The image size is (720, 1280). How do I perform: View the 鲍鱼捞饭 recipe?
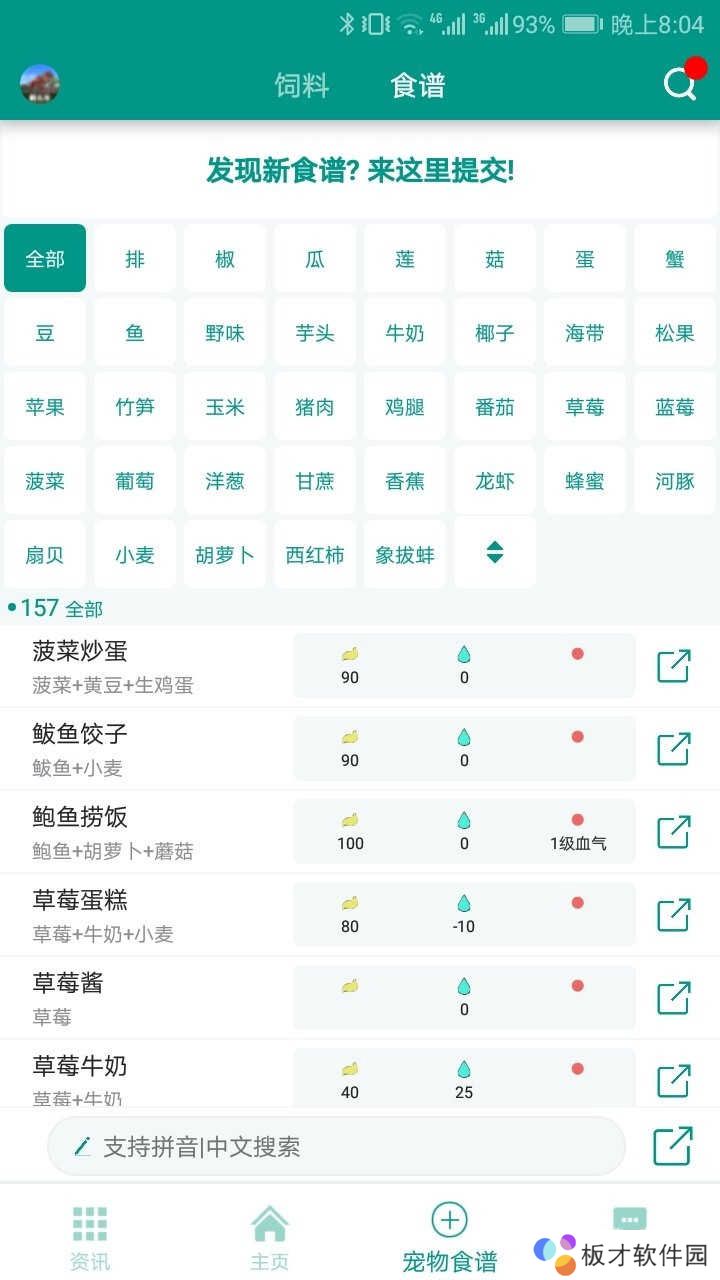click(150, 833)
